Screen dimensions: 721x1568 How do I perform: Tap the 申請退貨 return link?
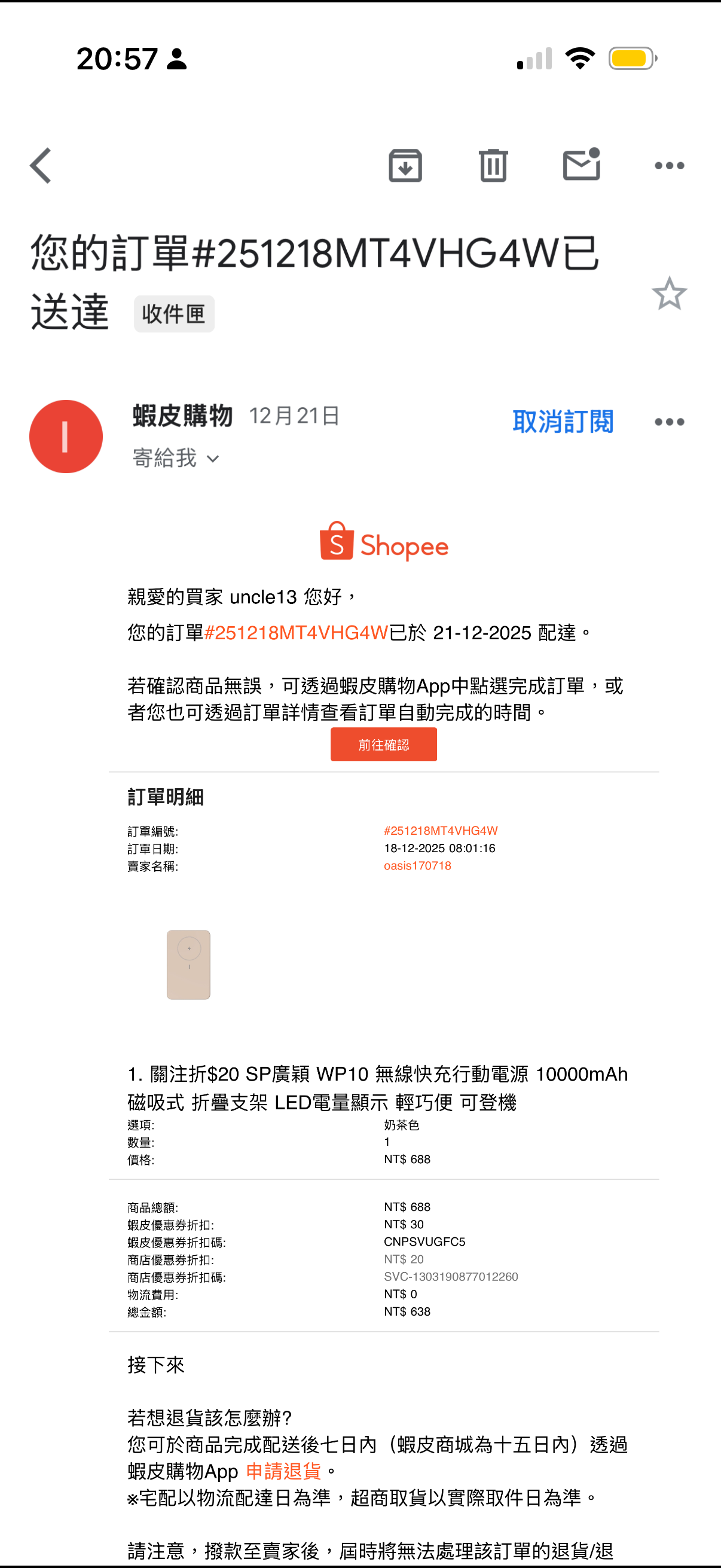pyautogui.click(x=283, y=1471)
